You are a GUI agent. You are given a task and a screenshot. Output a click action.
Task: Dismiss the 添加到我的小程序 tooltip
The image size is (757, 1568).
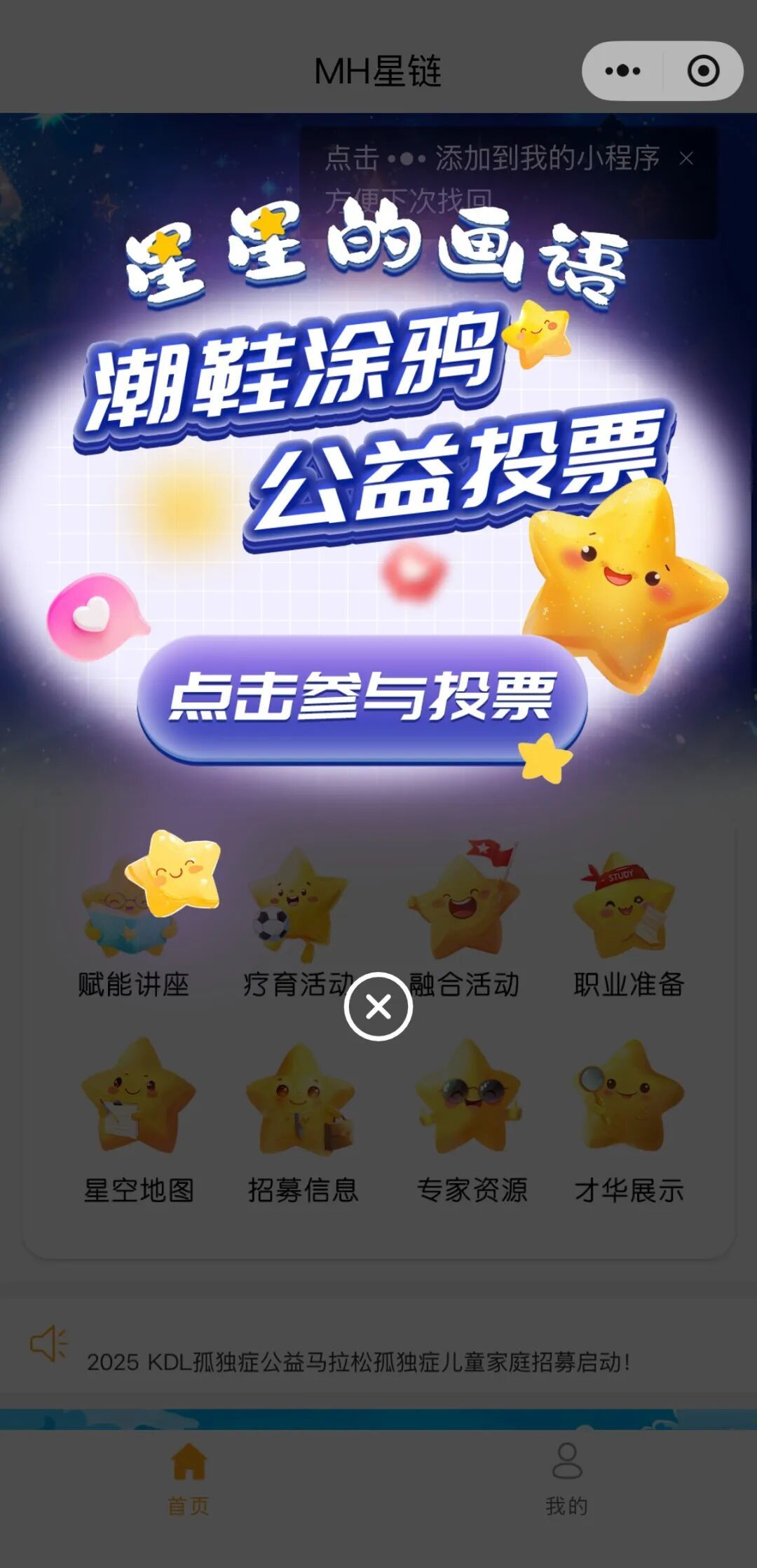[x=686, y=159]
